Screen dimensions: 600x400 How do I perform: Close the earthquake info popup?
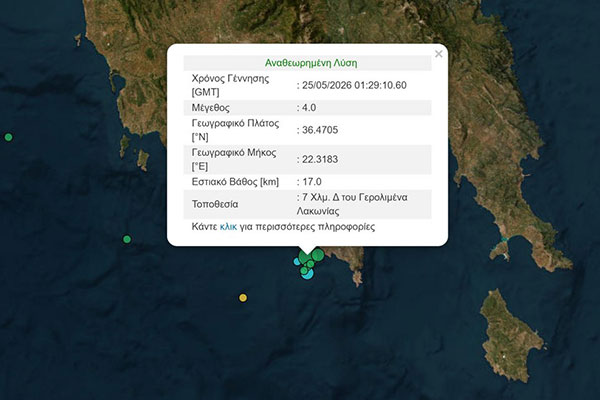(439, 54)
